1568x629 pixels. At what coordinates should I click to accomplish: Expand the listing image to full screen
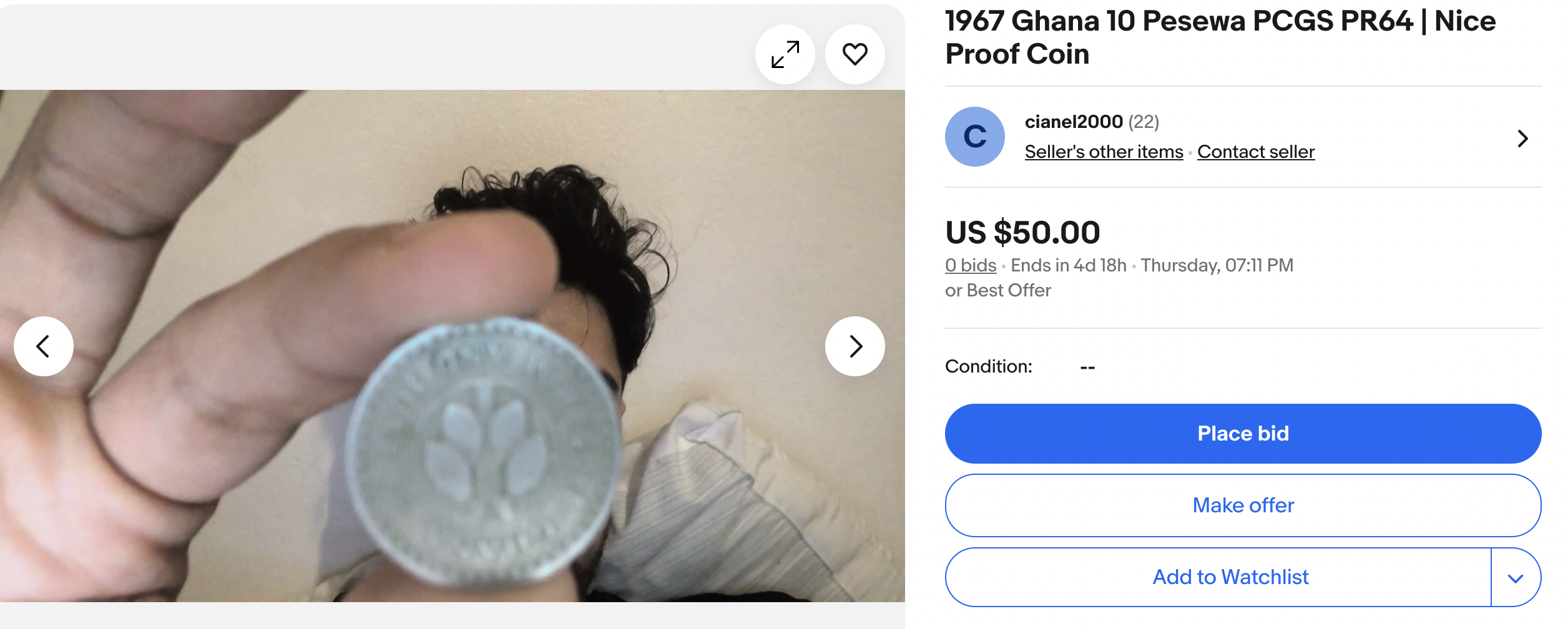[x=785, y=54]
